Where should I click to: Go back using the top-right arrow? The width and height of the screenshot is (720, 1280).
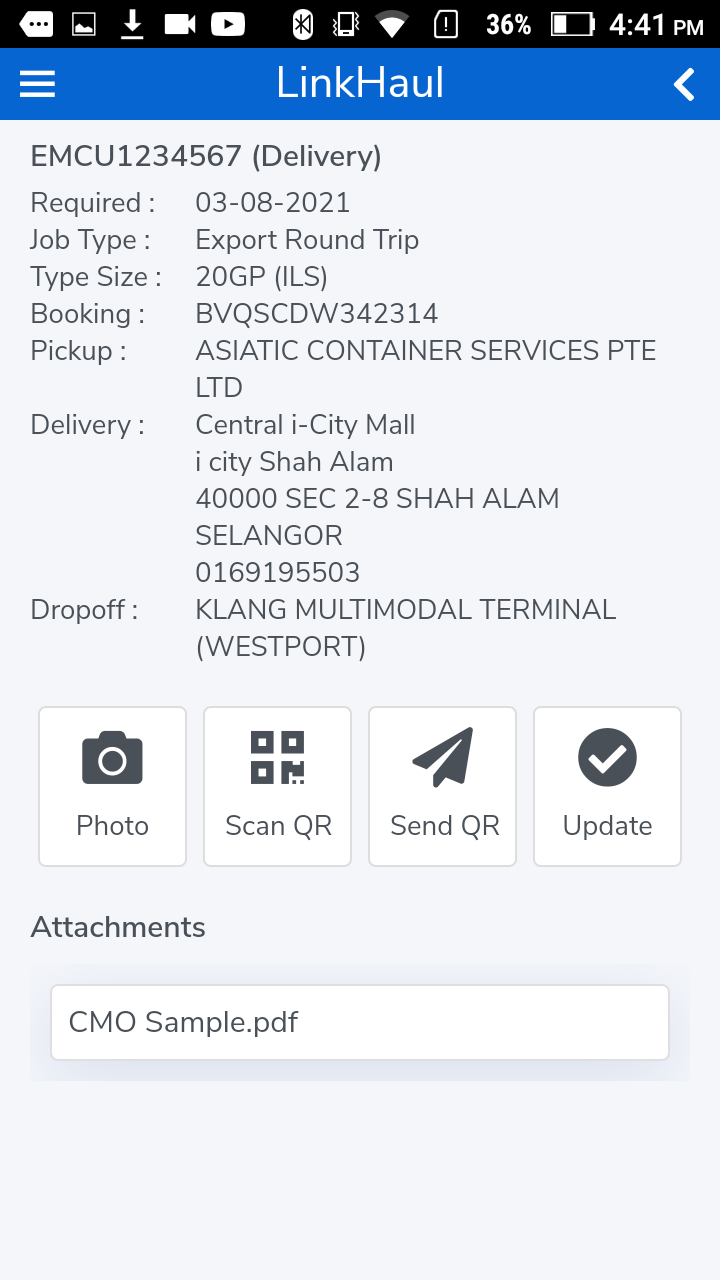[684, 85]
